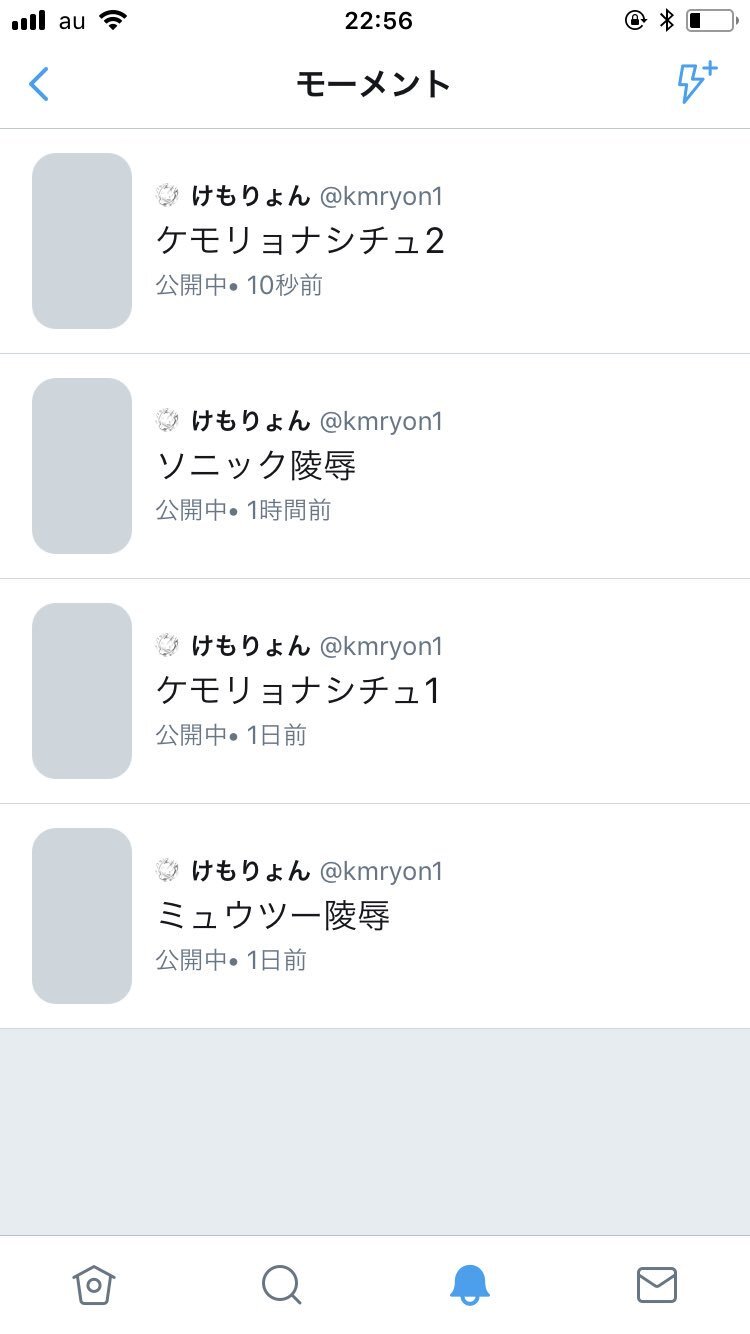
Task: Switch to the Messages envelope tab
Action: point(657,1284)
